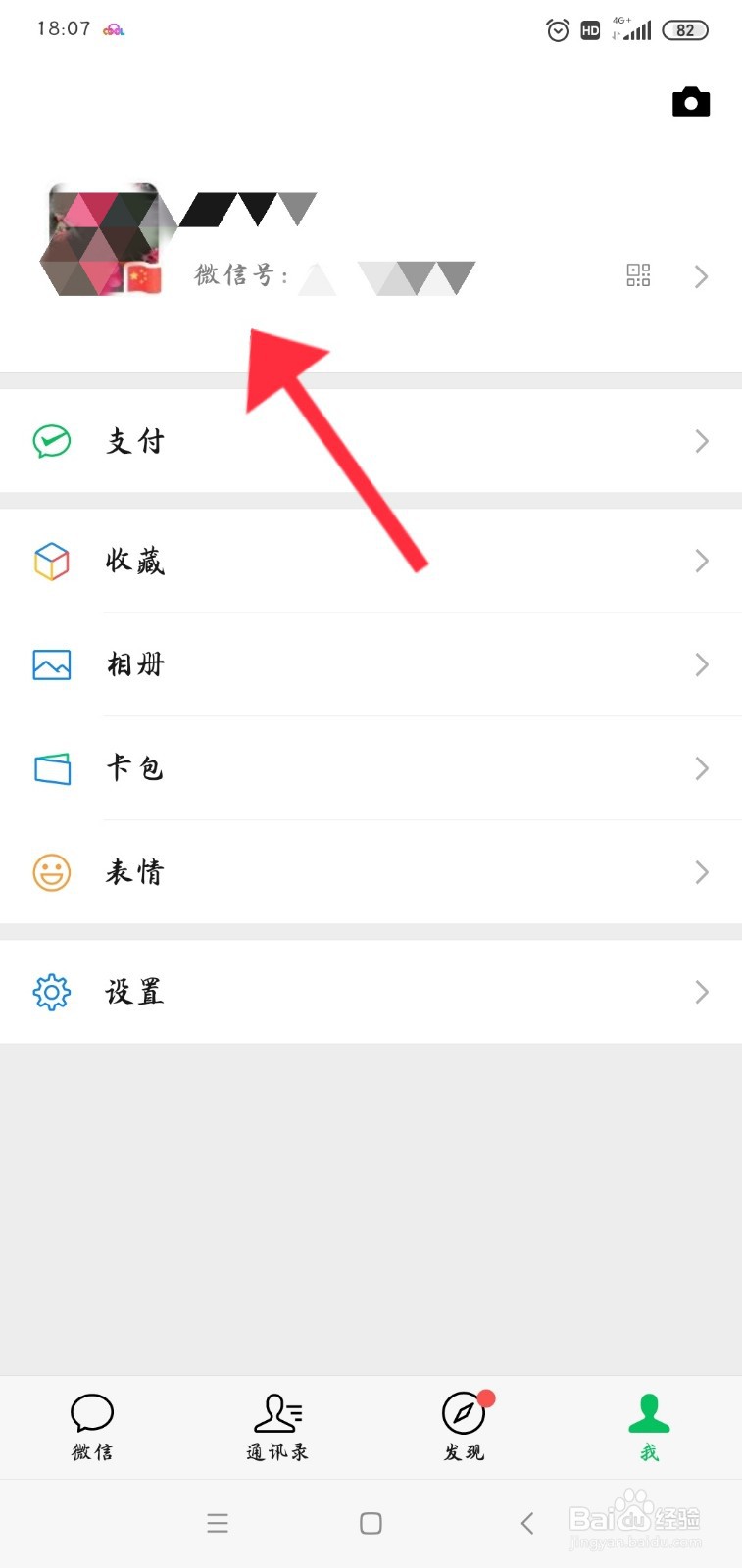
Task: Select the Favorites (收藏) box icon
Action: click(x=51, y=561)
